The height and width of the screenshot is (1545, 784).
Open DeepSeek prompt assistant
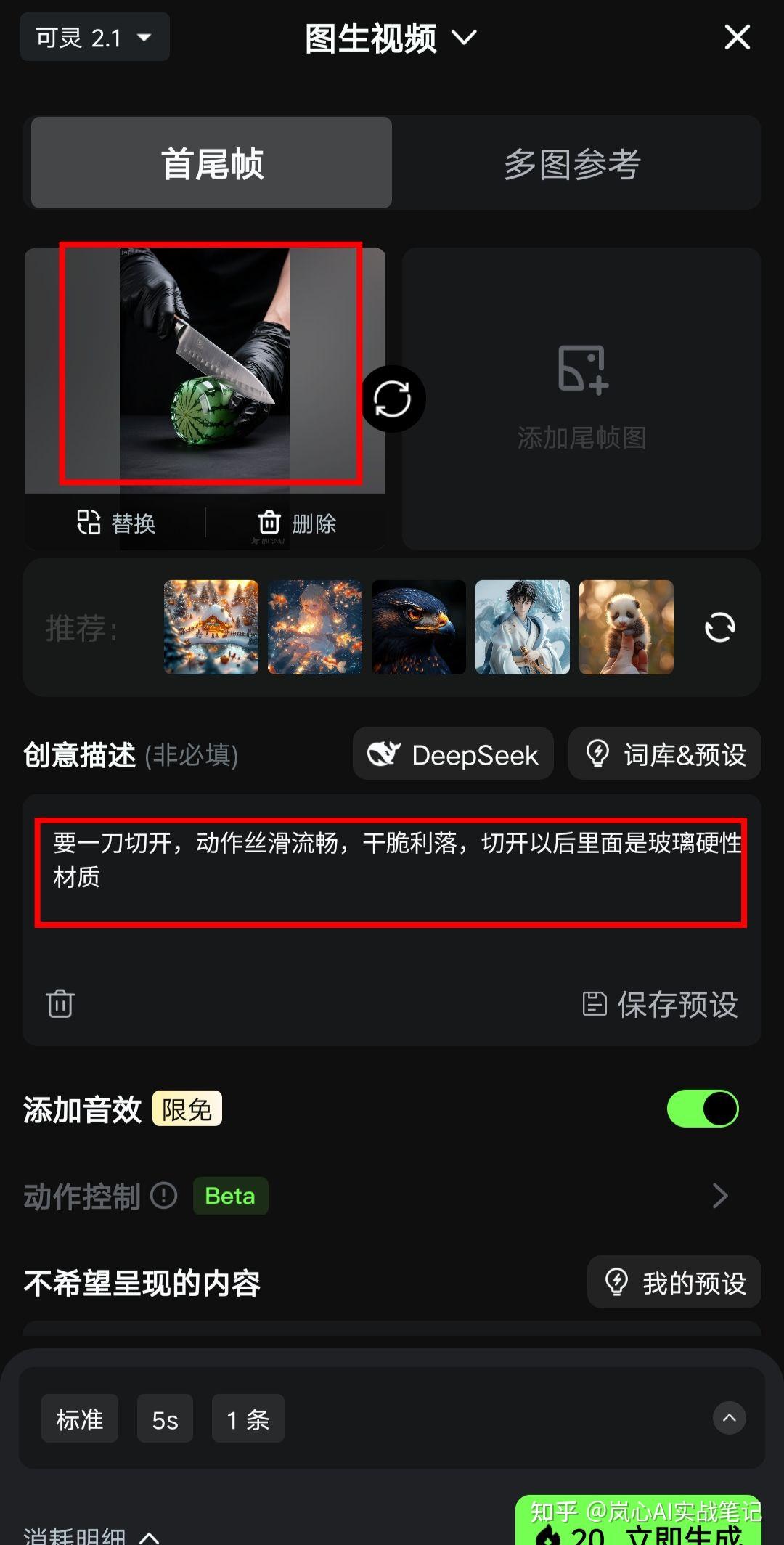tap(453, 754)
